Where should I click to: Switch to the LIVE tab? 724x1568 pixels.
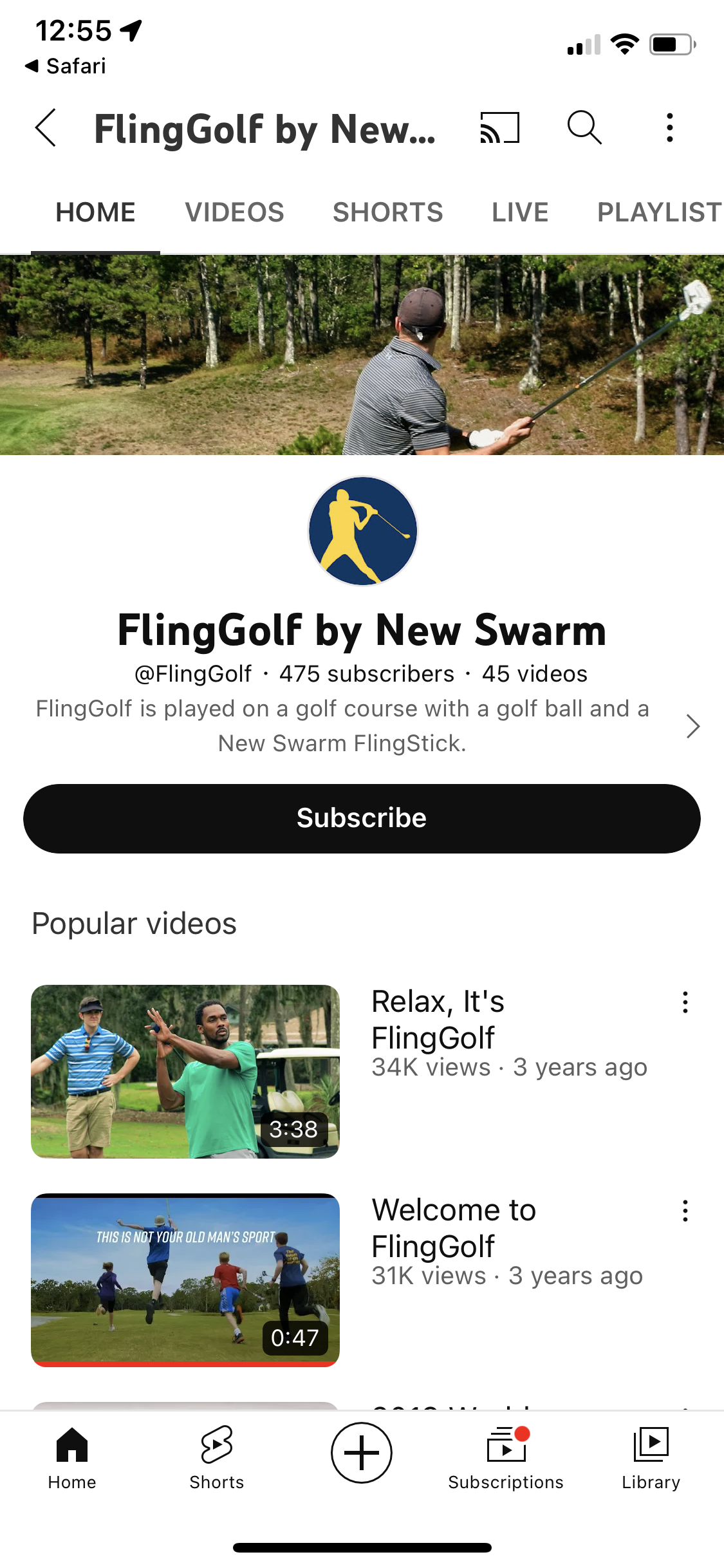(520, 212)
